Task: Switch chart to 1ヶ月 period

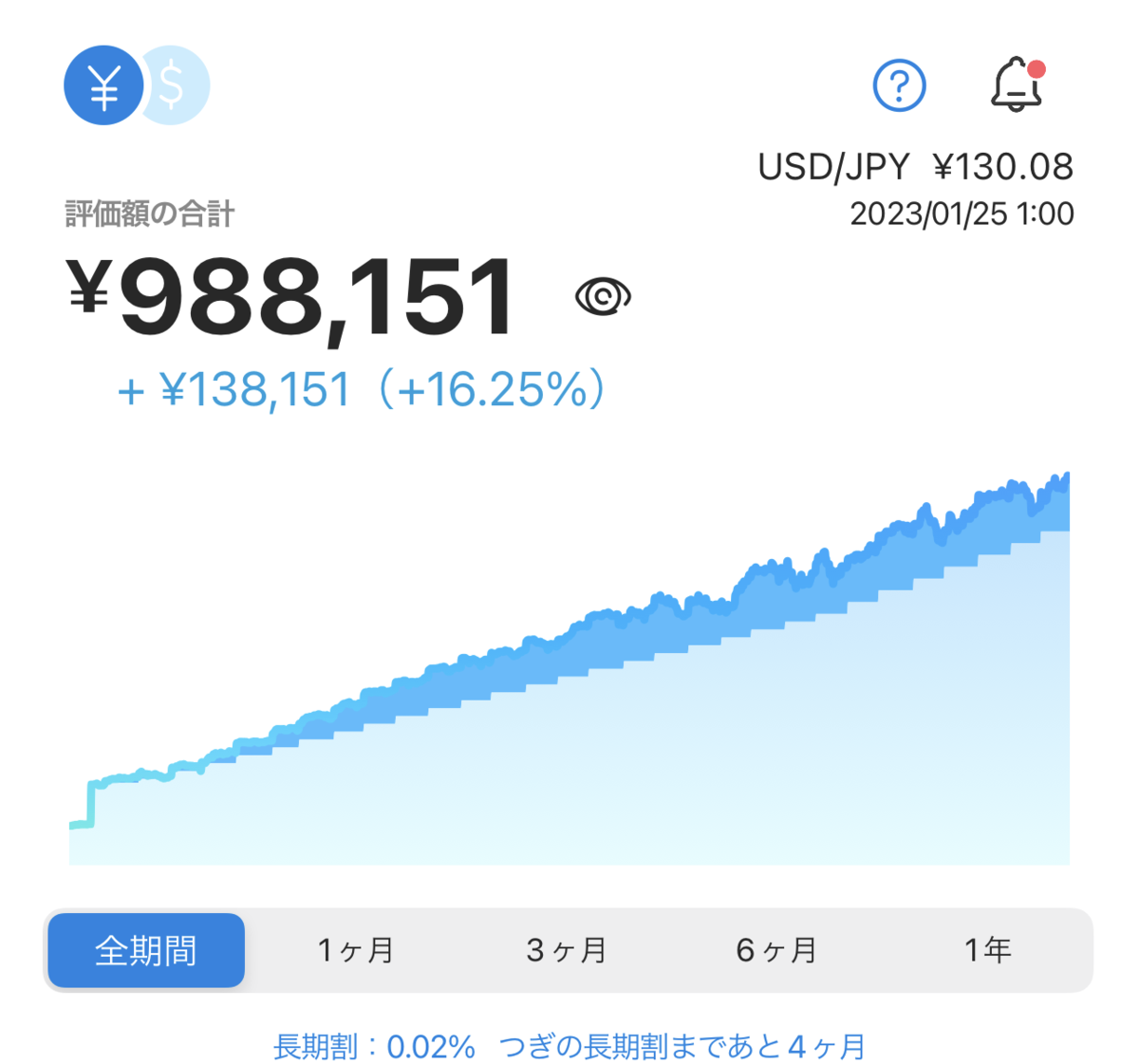Action: coord(356,950)
